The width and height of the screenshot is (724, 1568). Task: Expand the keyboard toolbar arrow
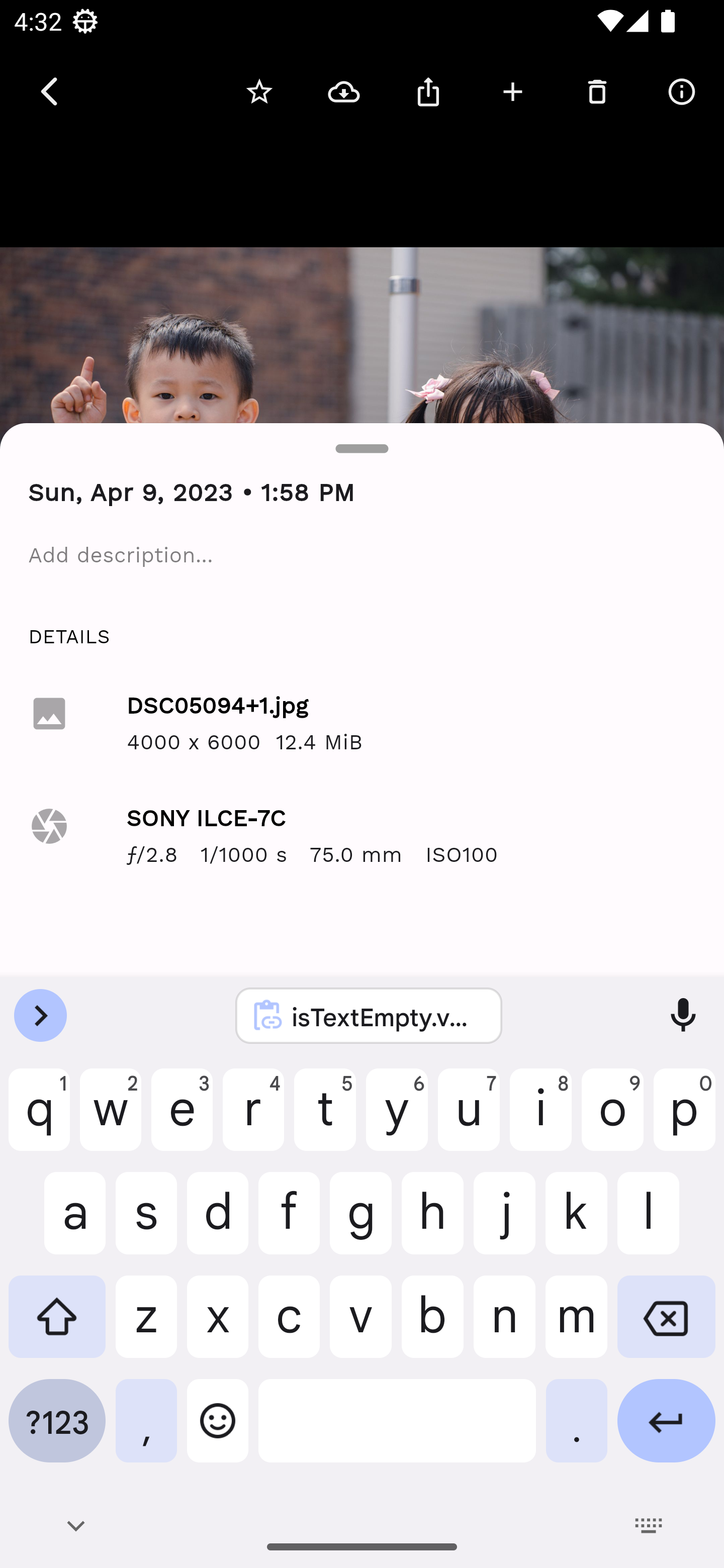point(40,1015)
